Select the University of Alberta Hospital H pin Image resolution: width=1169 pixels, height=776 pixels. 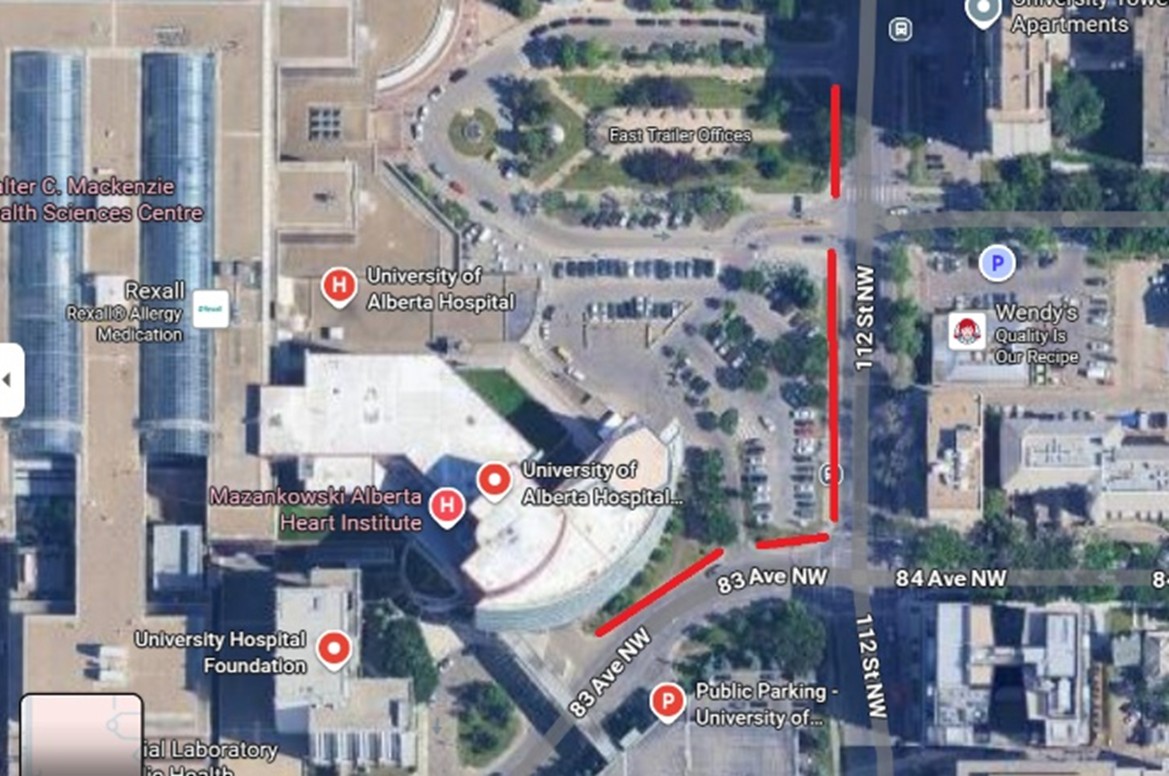click(339, 287)
